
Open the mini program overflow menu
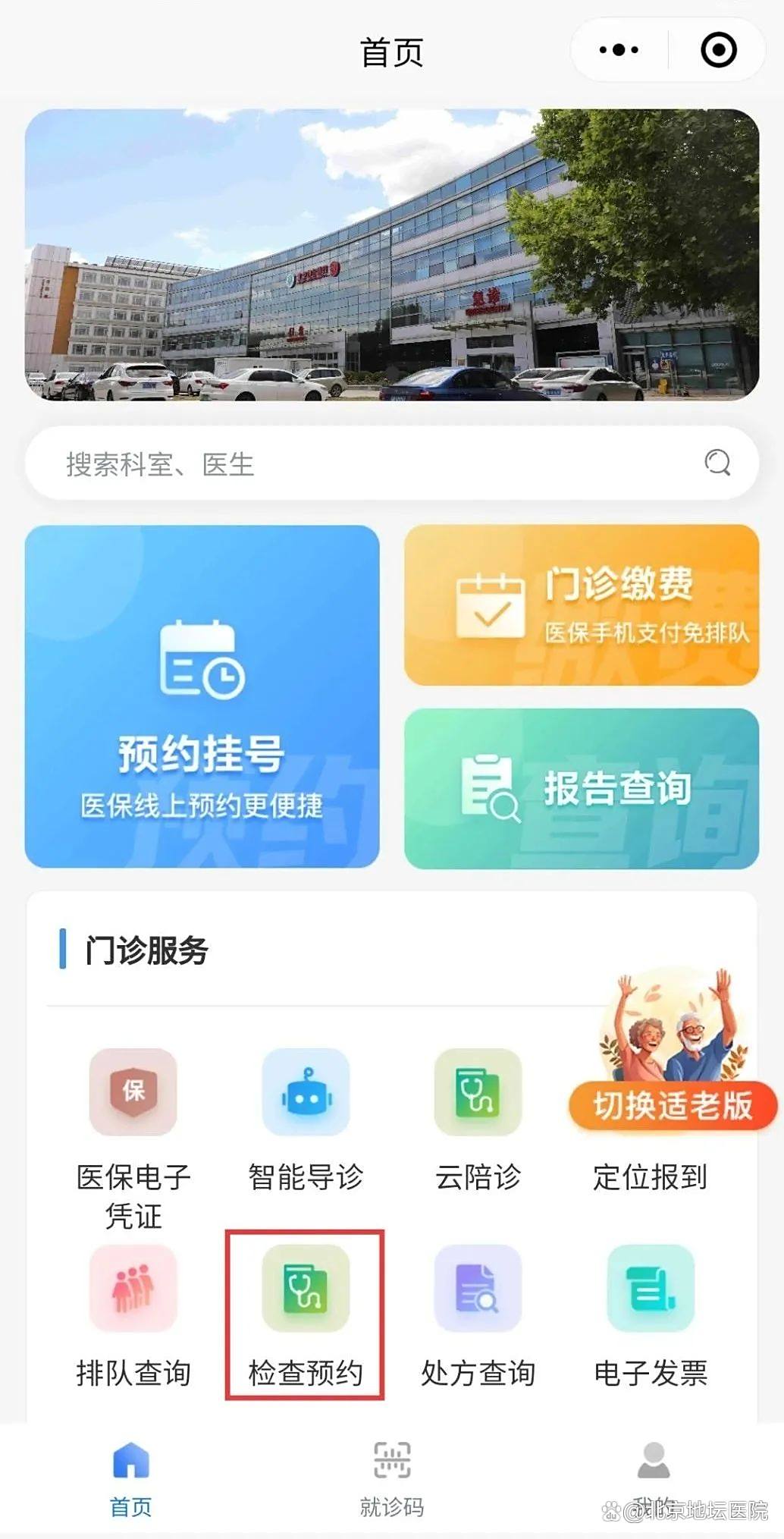point(619,51)
